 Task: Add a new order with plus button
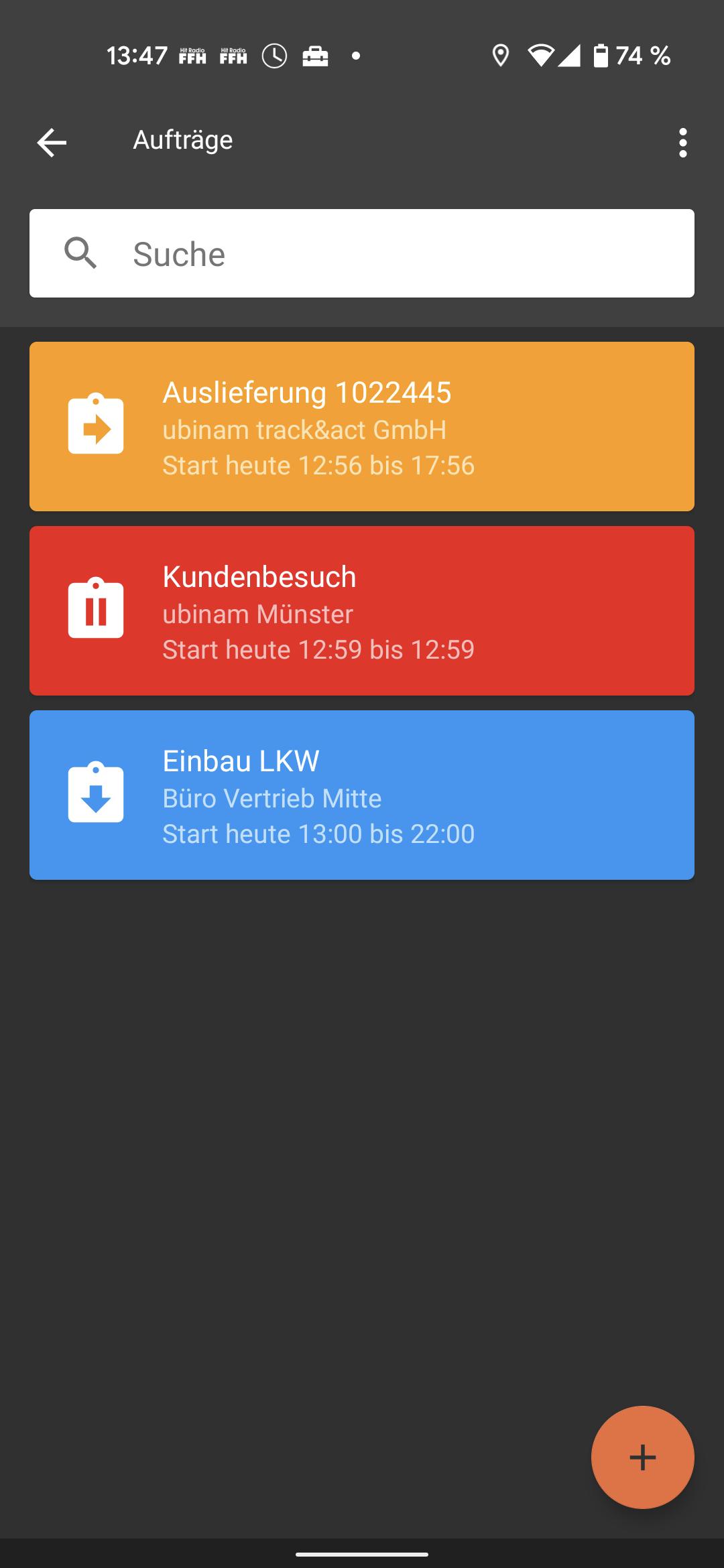642,1457
